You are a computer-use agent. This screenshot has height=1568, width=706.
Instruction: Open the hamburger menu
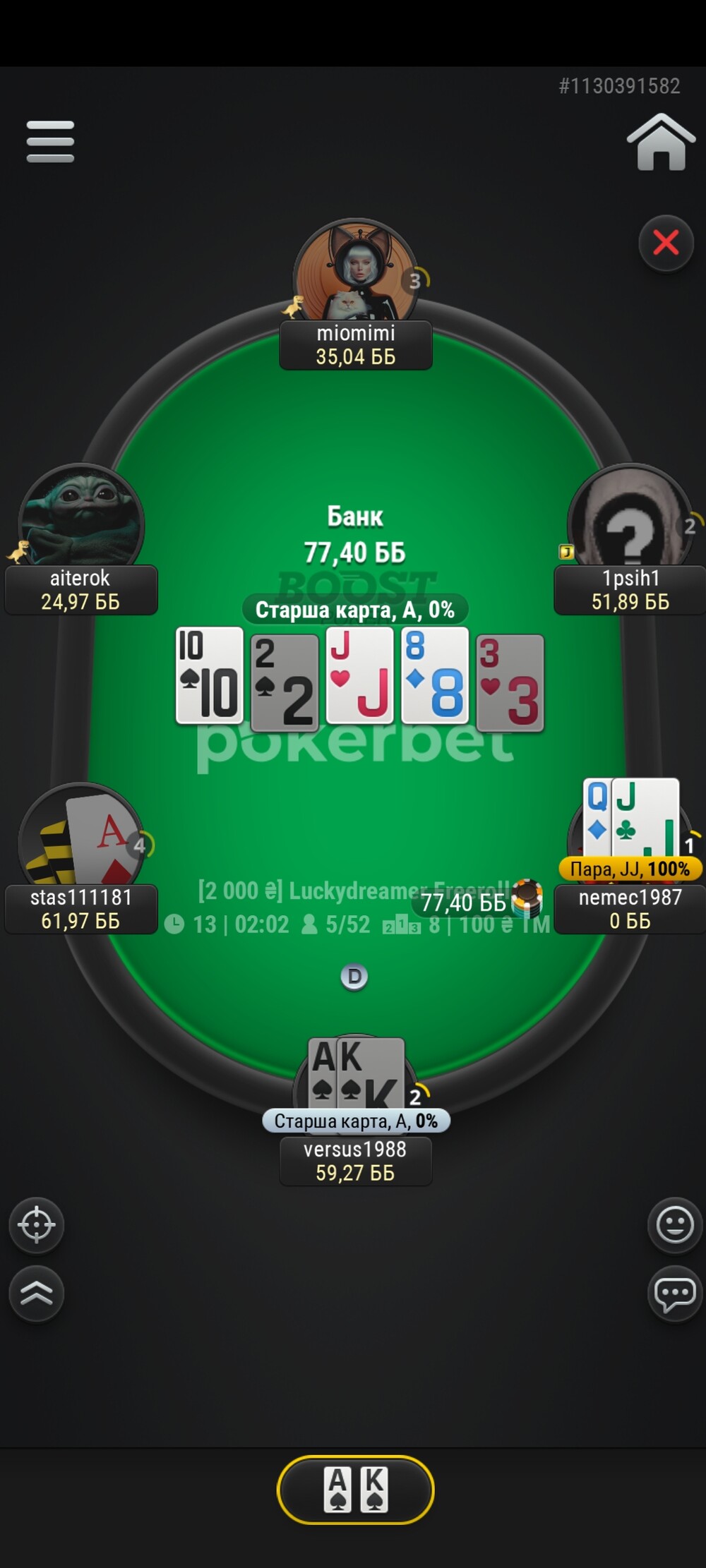pyautogui.click(x=50, y=141)
